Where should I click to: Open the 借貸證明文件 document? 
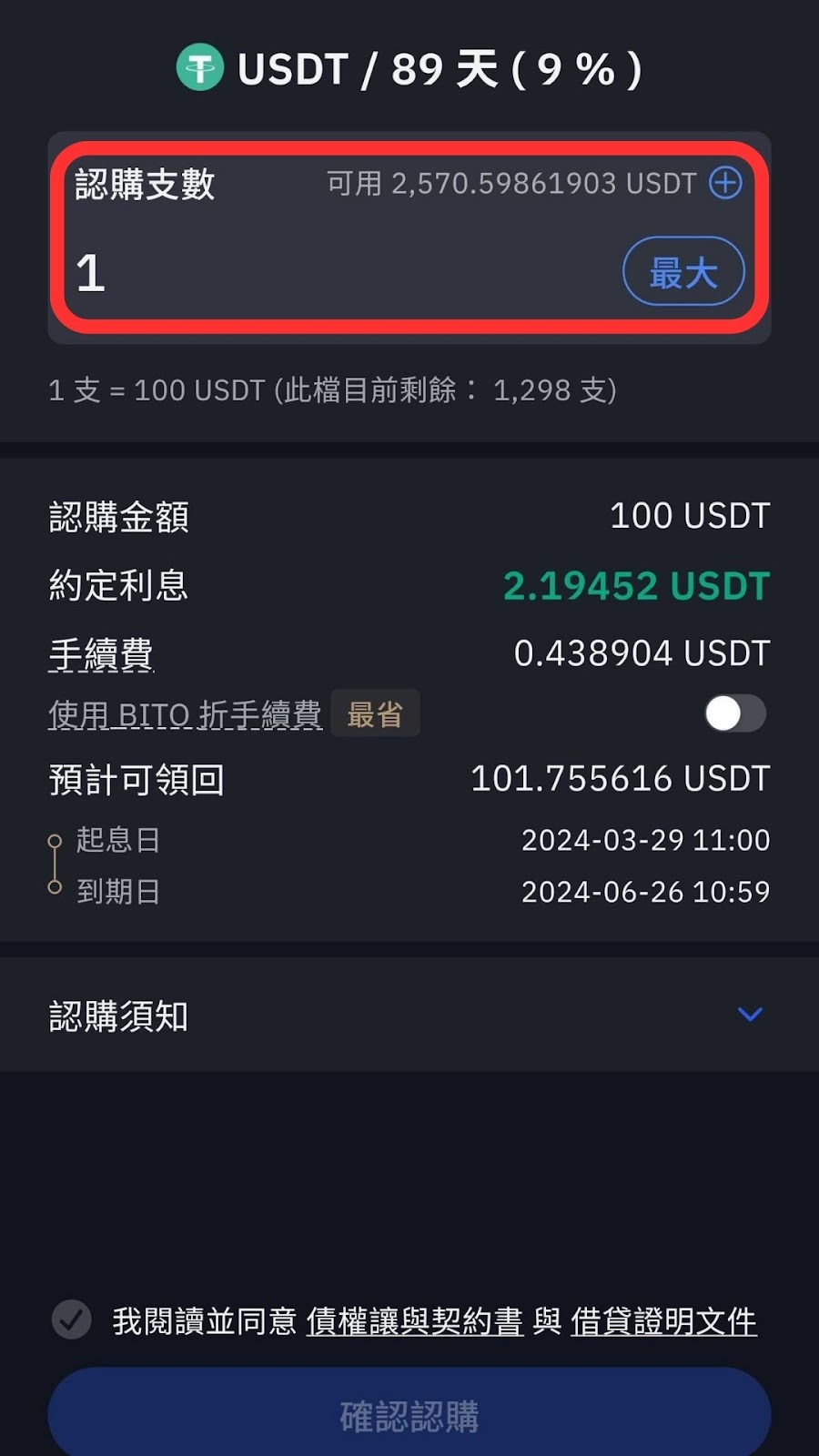[663, 1321]
